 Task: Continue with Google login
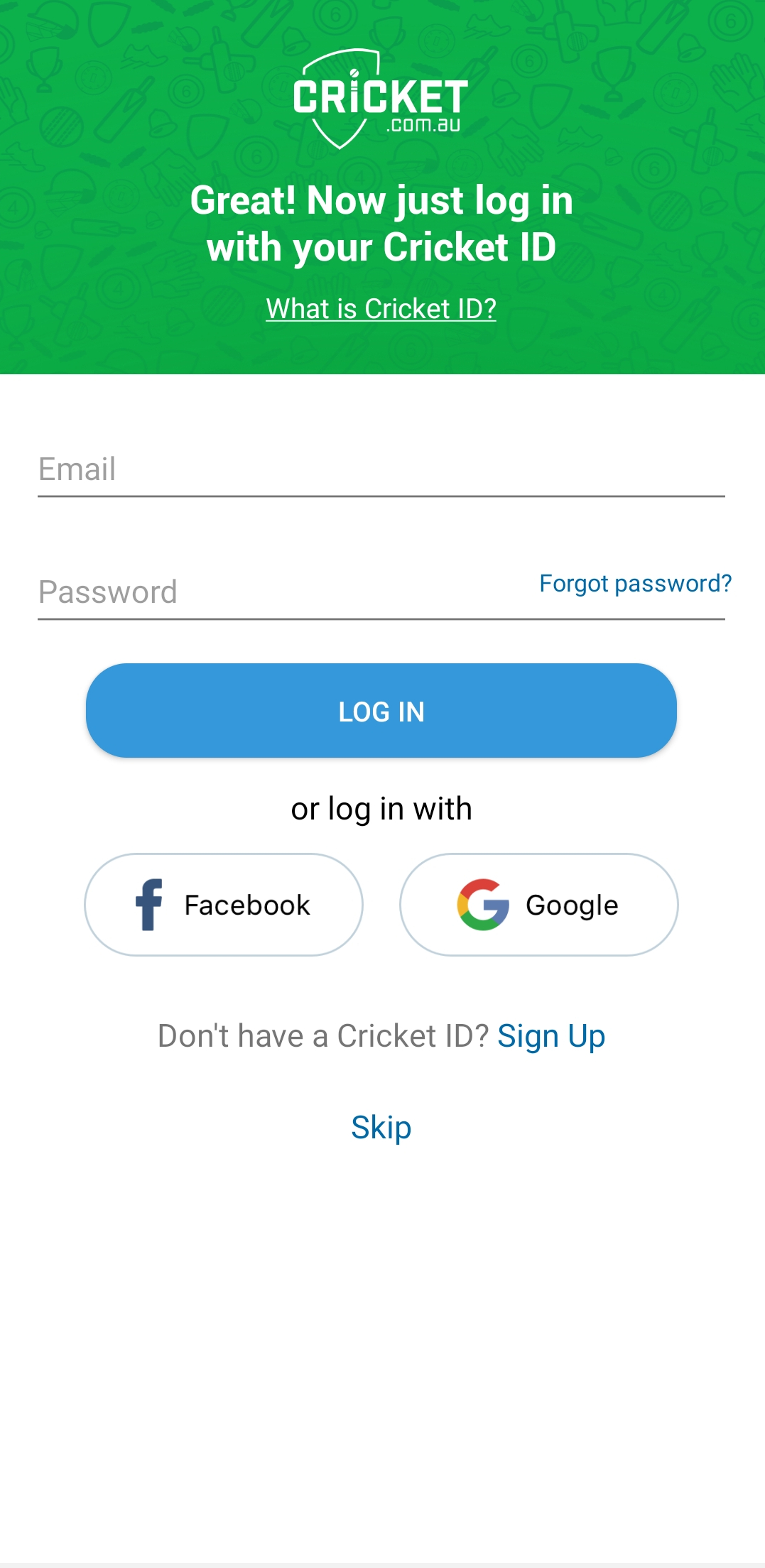click(x=539, y=905)
